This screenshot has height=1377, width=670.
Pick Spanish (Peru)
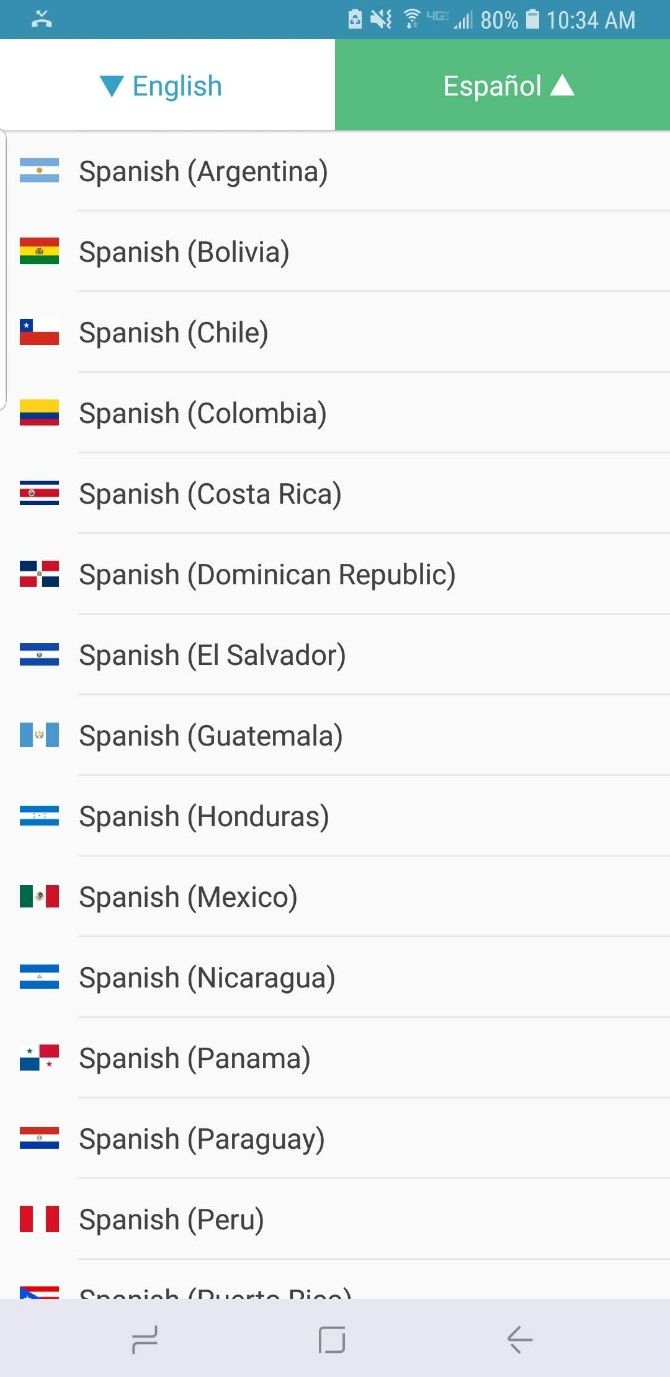click(335, 1220)
